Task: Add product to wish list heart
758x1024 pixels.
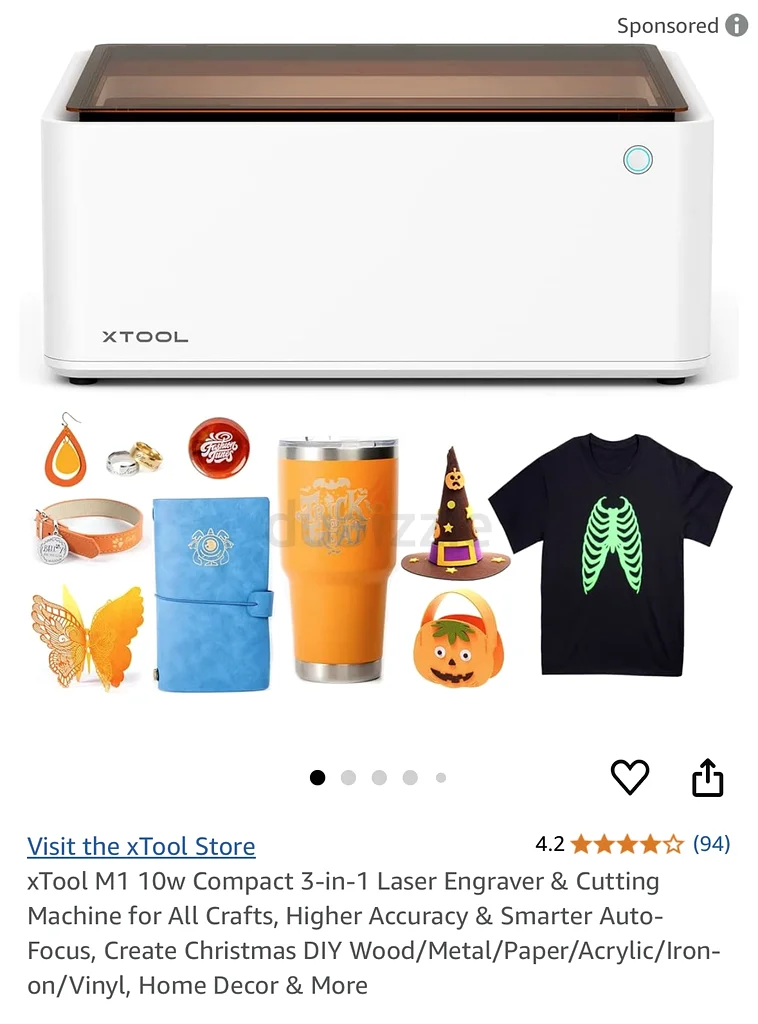Action: tap(630, 777)
